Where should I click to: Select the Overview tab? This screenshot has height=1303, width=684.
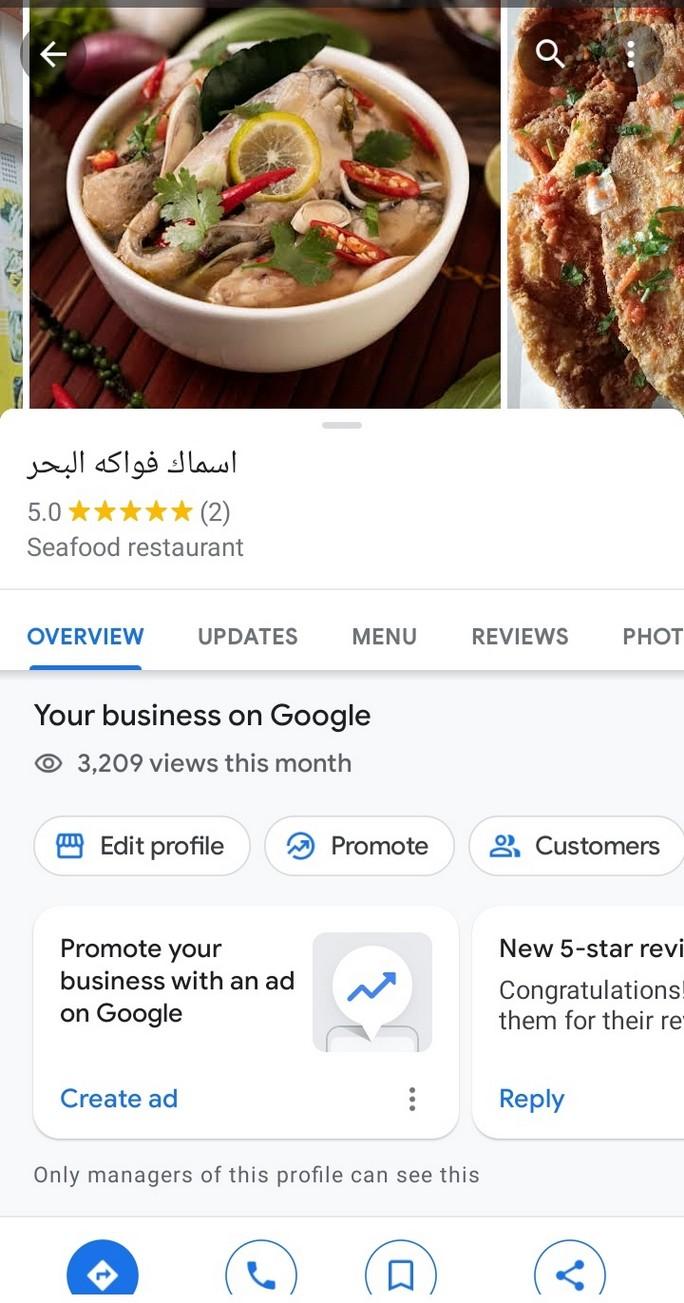tap(85, 636)
